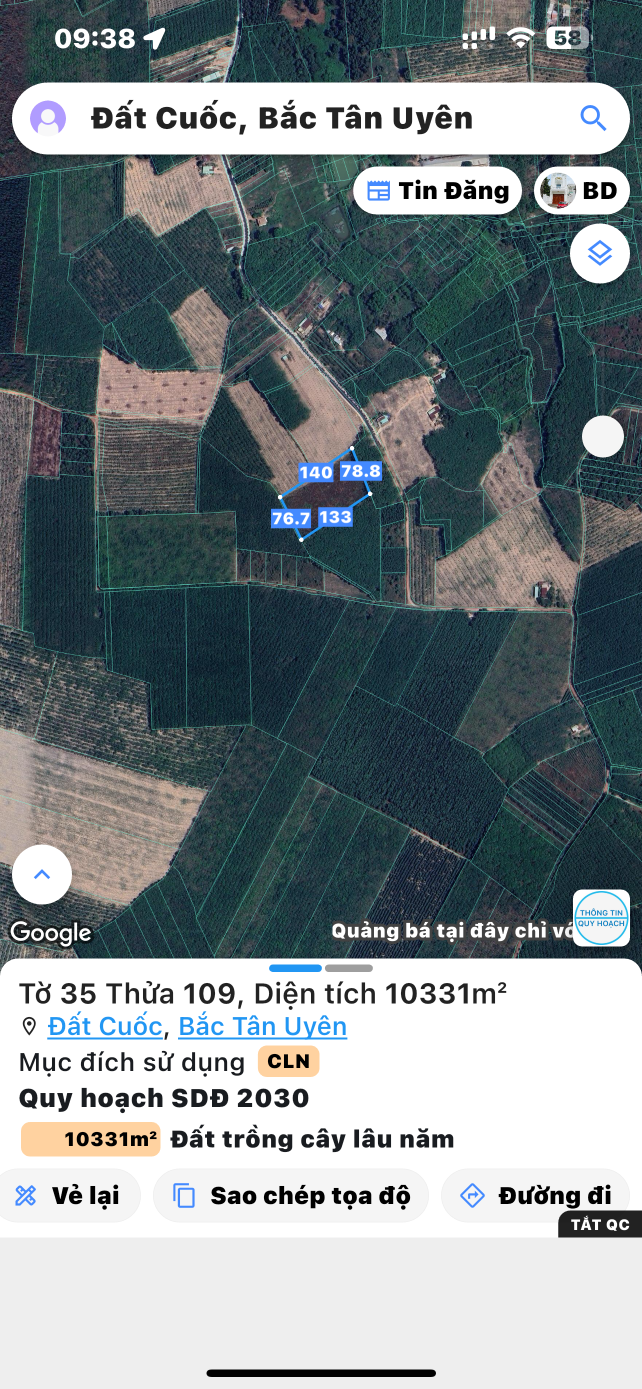The height and width of the screenshot is (1389, 642).
Task: Open the Đất Cuốc location link
Action: [104, 1026]
